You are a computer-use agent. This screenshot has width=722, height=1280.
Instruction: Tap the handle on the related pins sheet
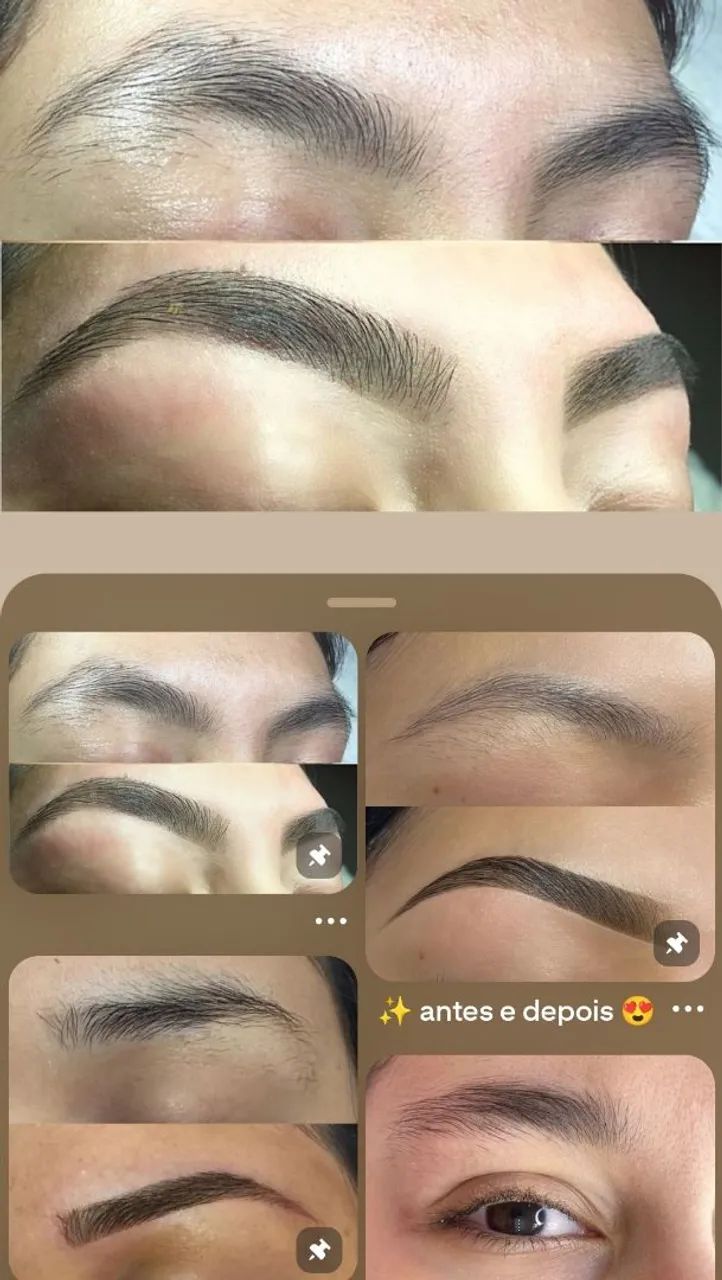pos(361,603)
